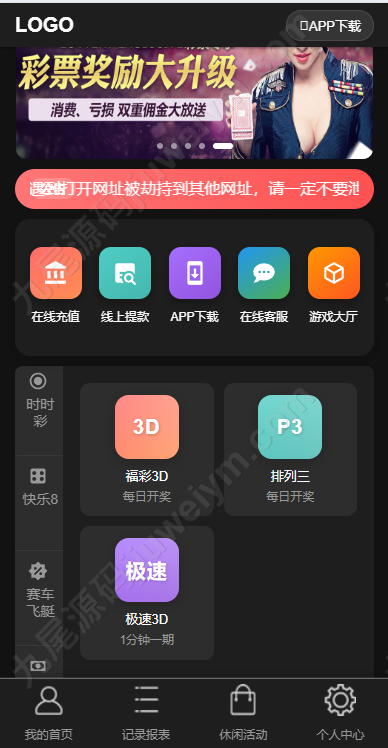Open the 极速3D one-minute game
The height and width of the screenshot is (748, 388).
(x=147, y=593)
